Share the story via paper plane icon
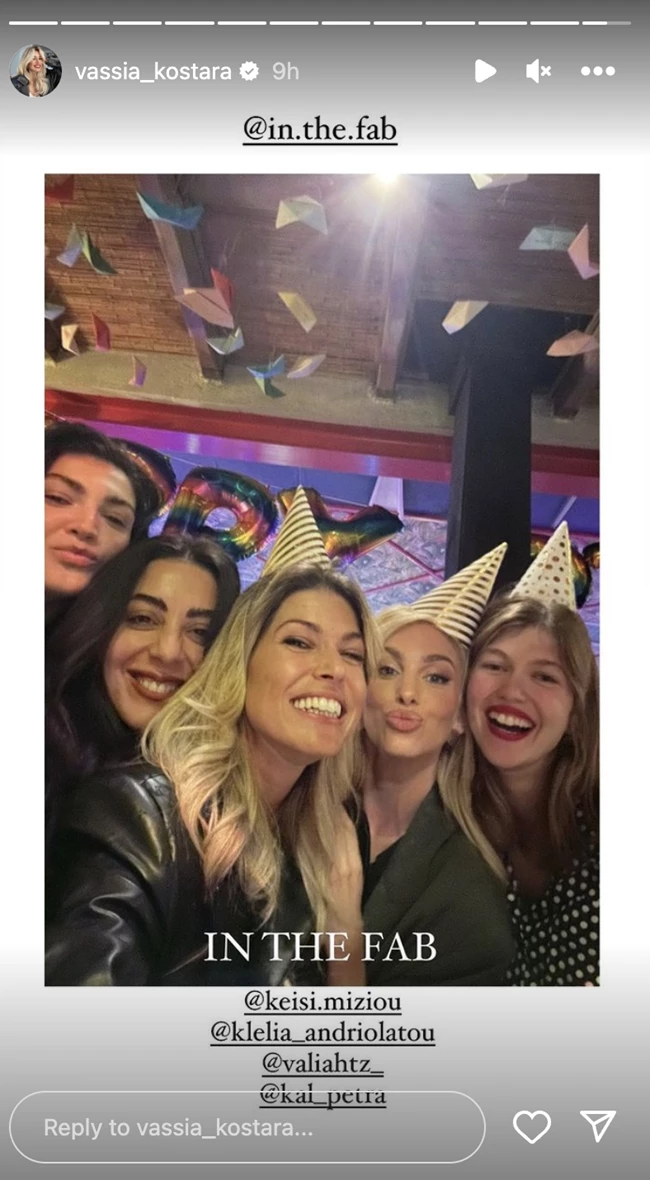 (x=598, y=1126)
